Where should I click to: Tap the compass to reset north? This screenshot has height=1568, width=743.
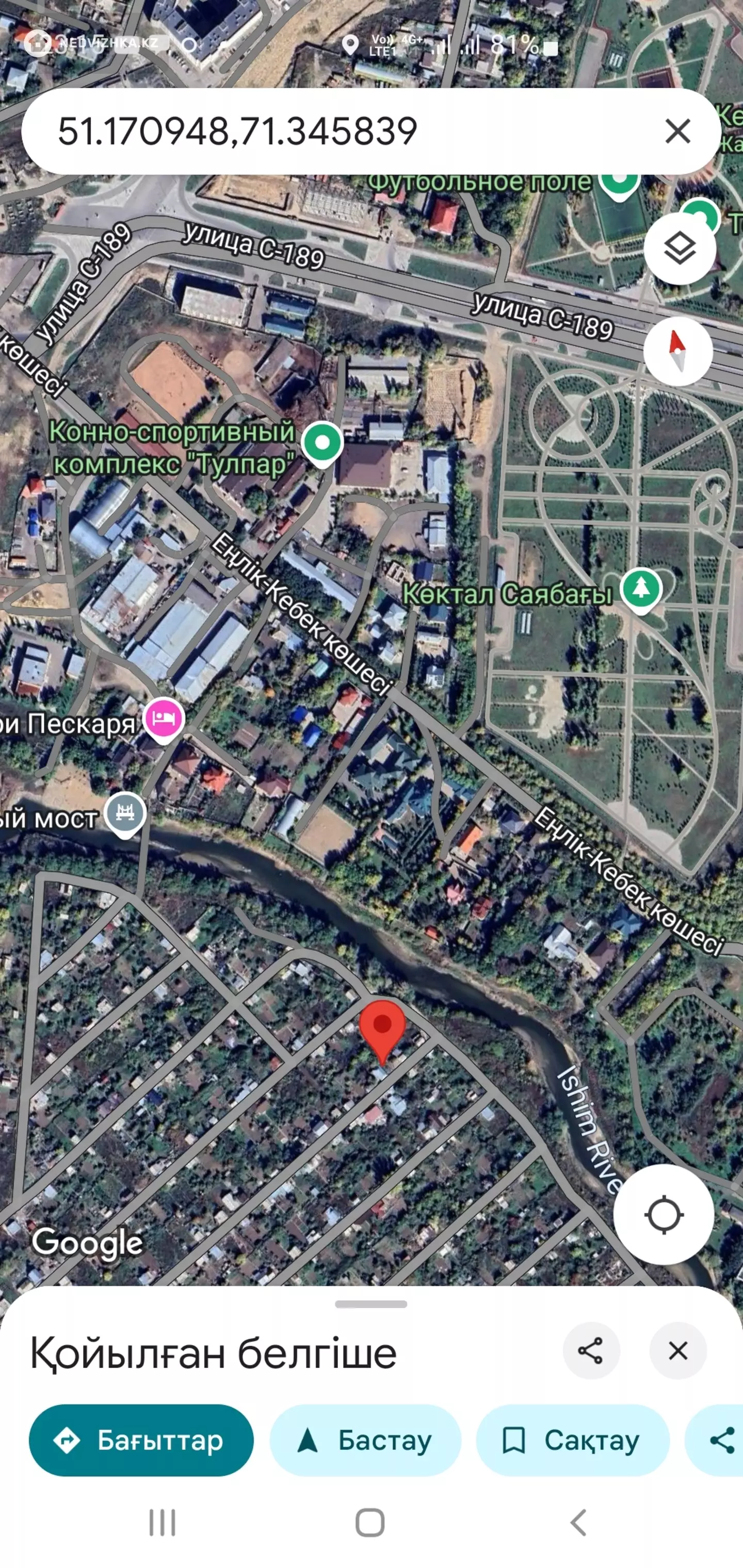[678, 351]
